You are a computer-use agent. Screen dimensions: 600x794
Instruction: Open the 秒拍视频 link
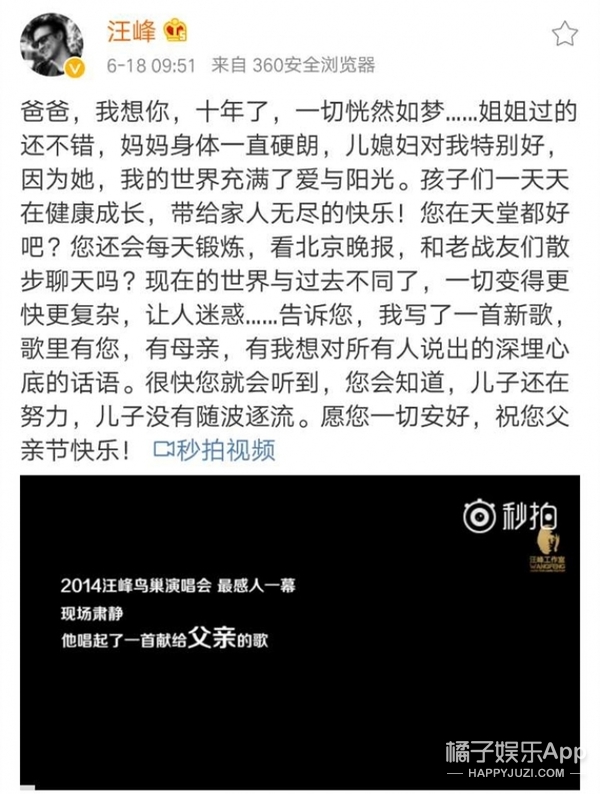tap(213, 450)
